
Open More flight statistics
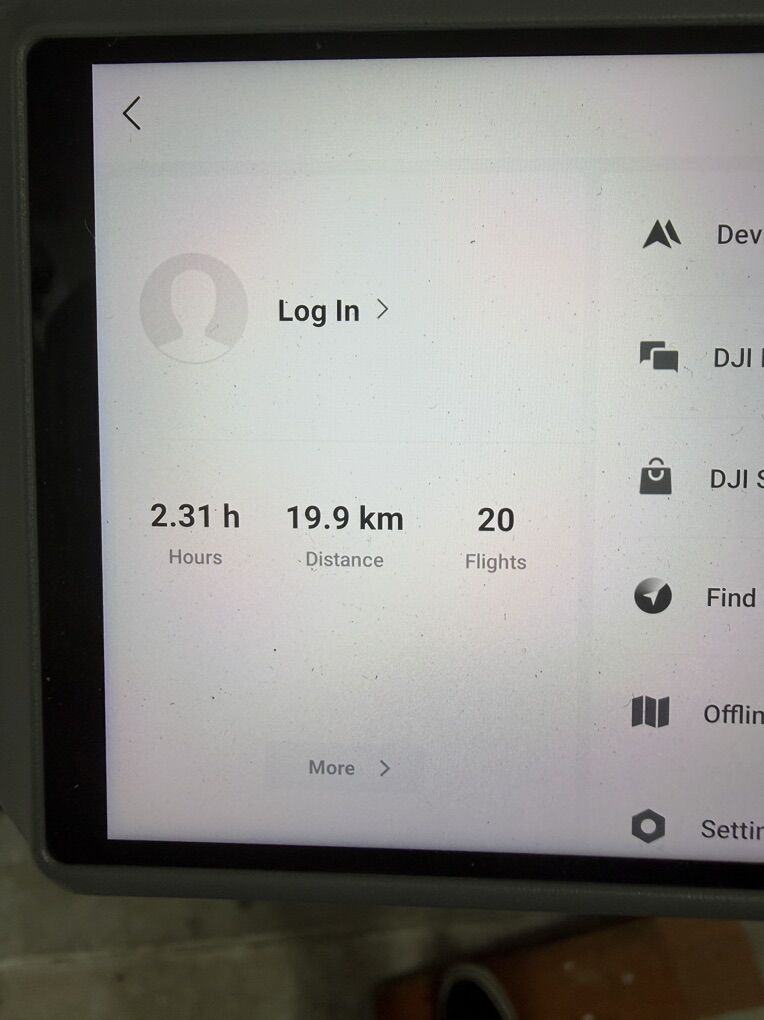coord(348,768)
